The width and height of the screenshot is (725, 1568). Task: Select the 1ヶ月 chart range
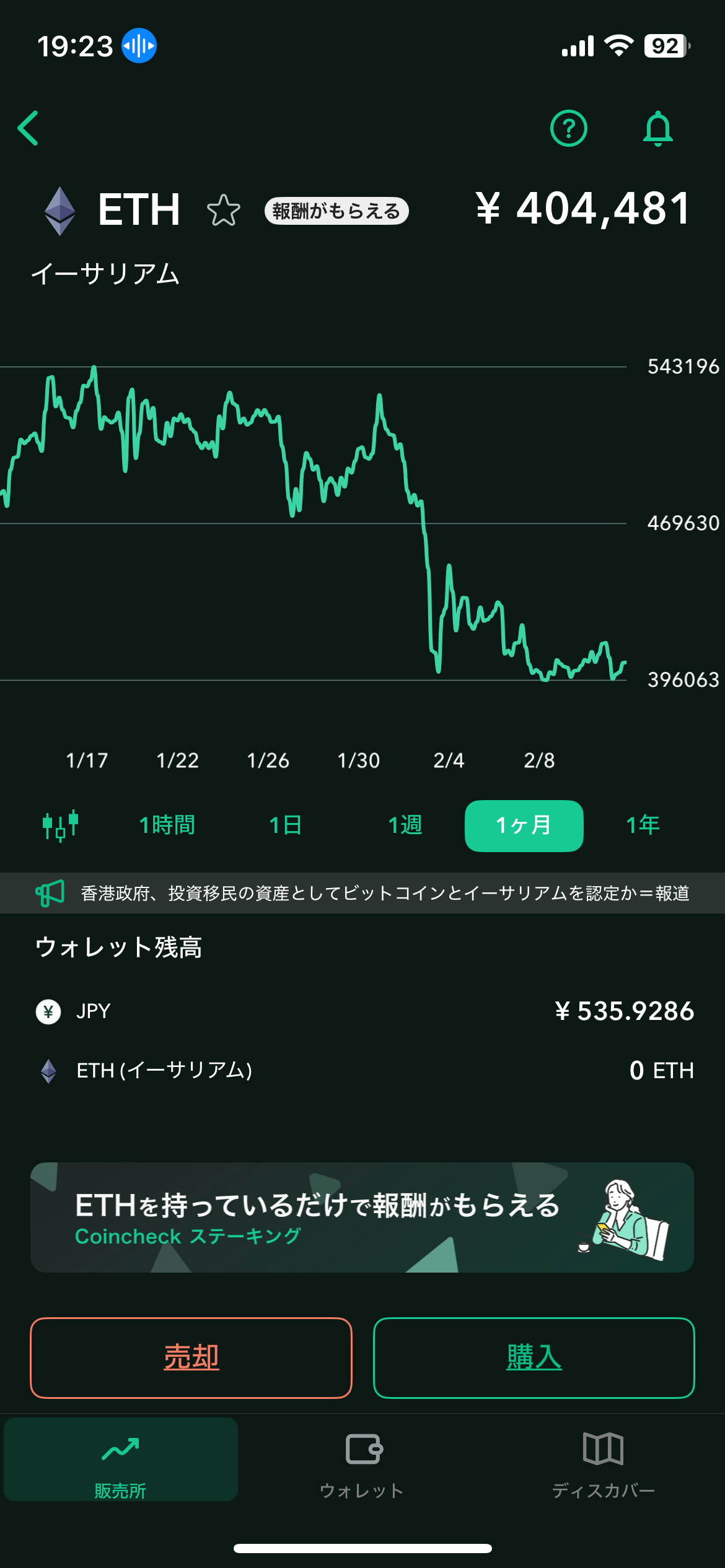524,825
